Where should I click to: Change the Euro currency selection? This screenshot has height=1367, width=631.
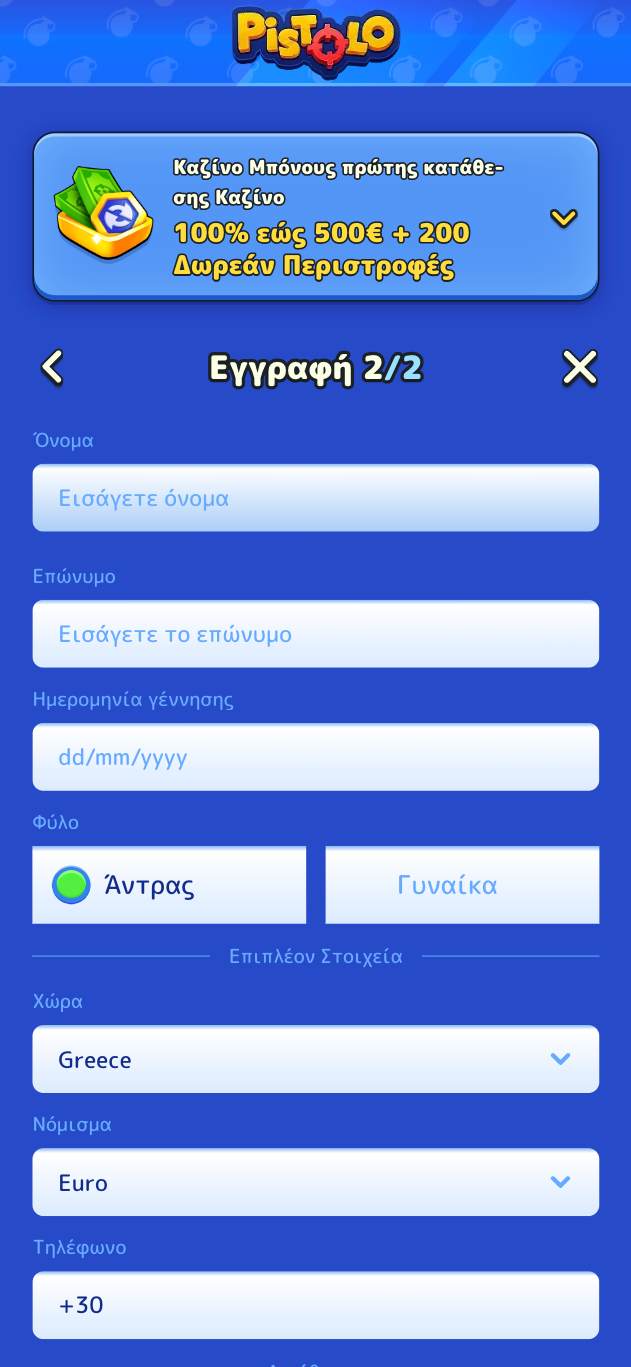315,1182
